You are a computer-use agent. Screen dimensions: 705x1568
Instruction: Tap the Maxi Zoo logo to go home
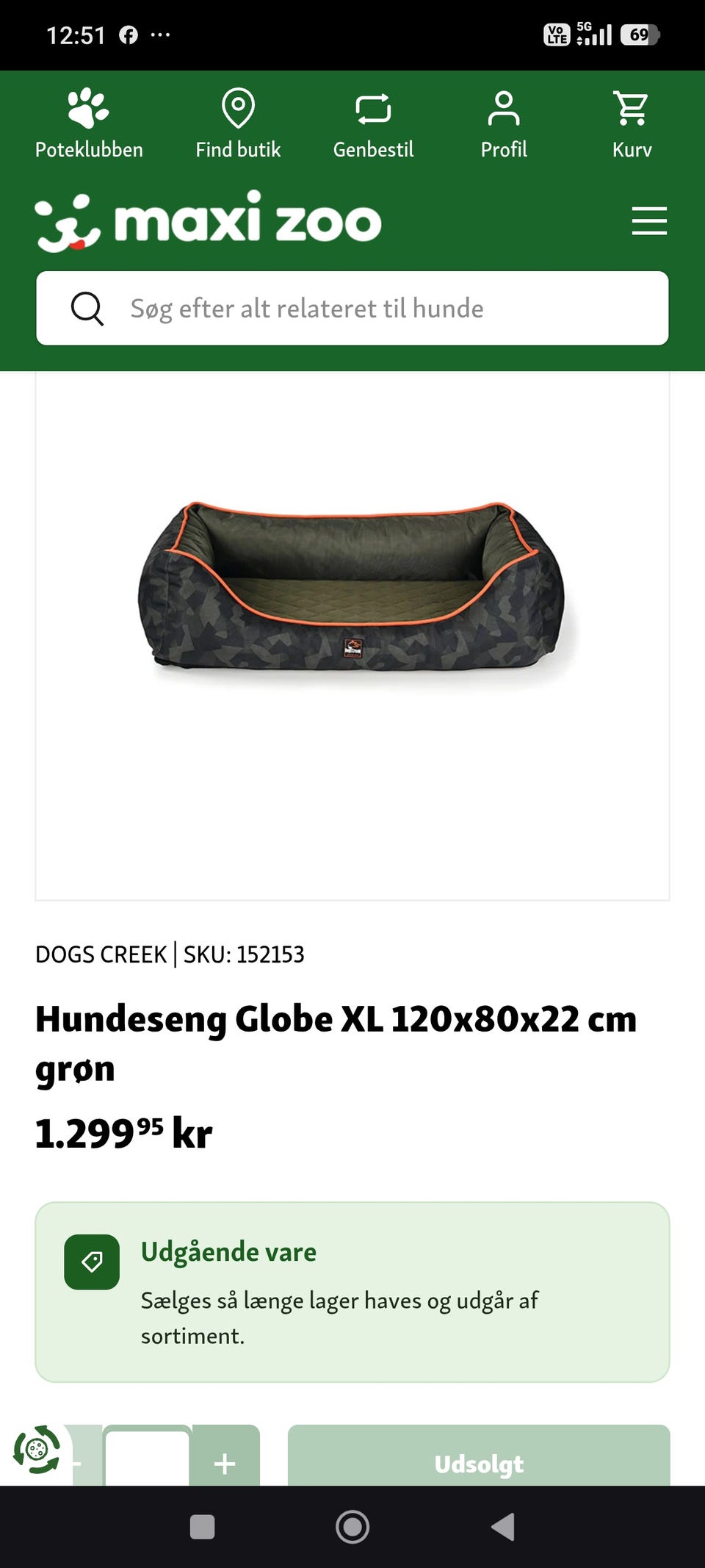pyautogui.click(x=208, y=220)
